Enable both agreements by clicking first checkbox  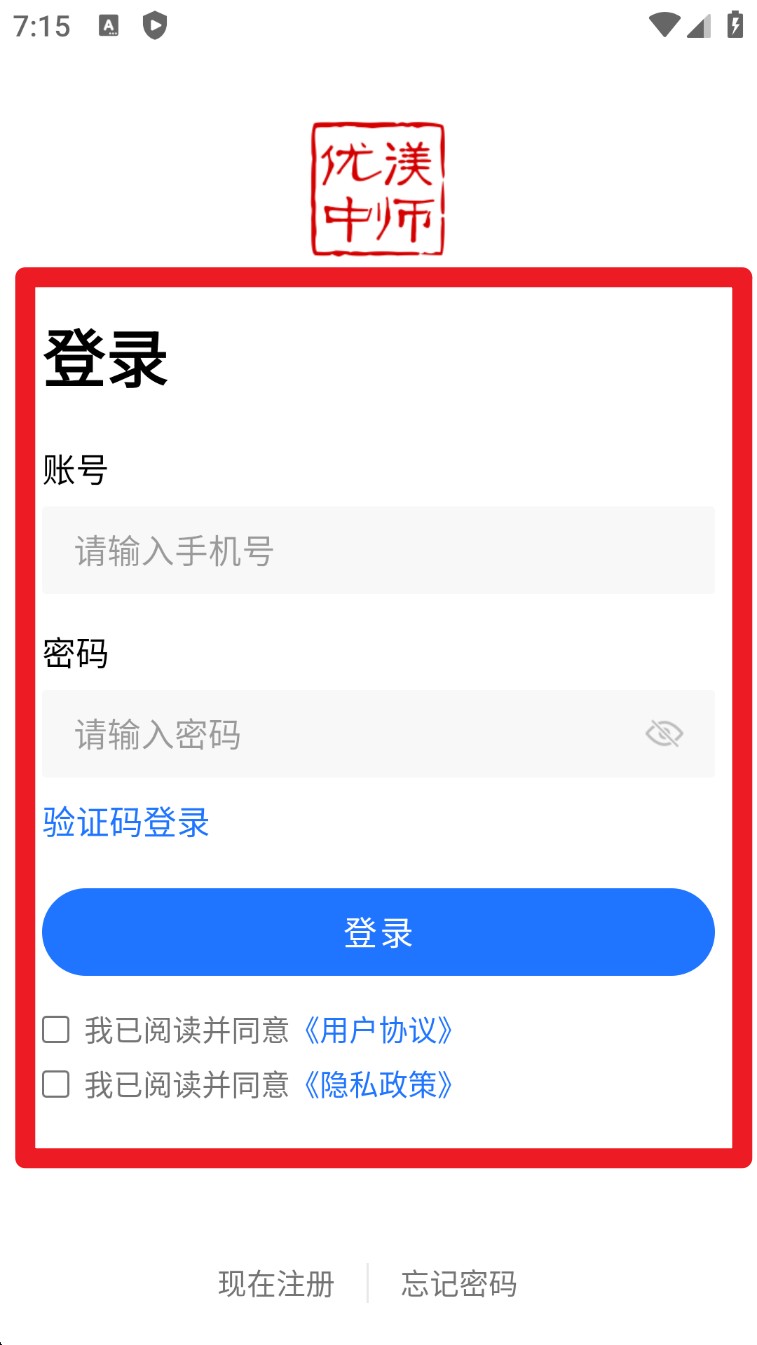[55, 1030]
